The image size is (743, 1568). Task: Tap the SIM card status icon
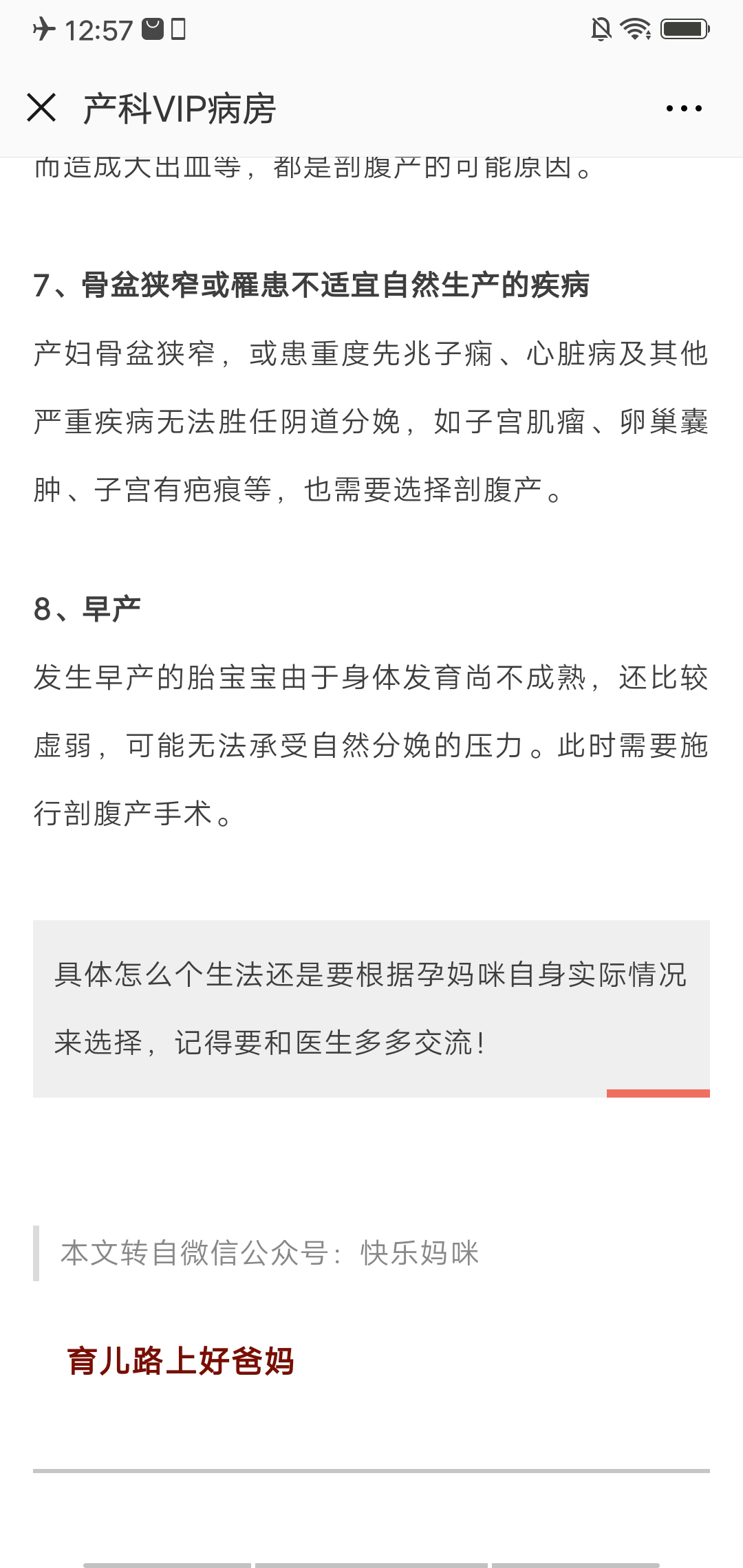pyautogui.click(x=180, y=28)
